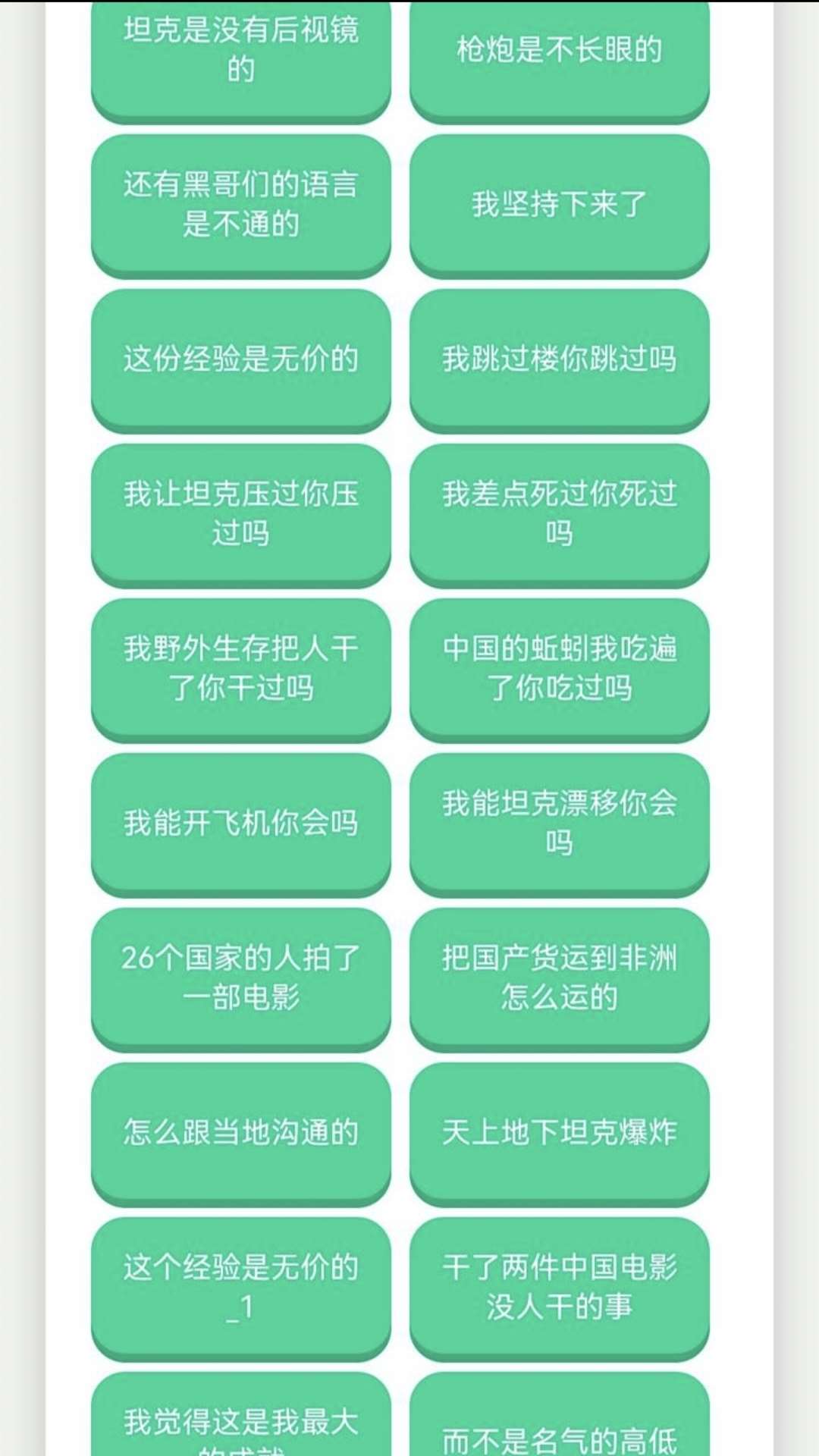
Task: Tap the 坦克是没有后视镜的 sound button
Action: click(x=241, y=52)
